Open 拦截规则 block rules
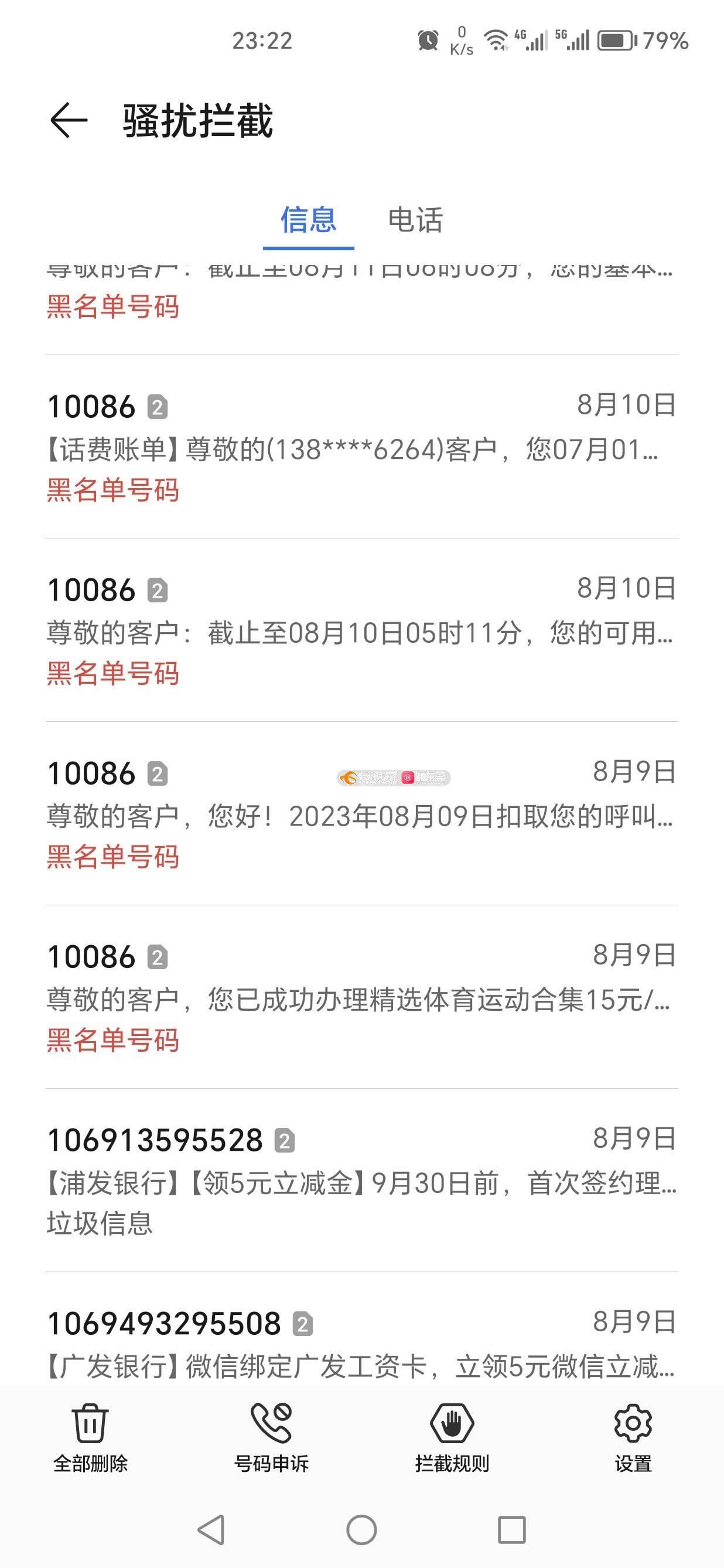This screenshot has width=724, height=1568. click(x=452, y=1439)
